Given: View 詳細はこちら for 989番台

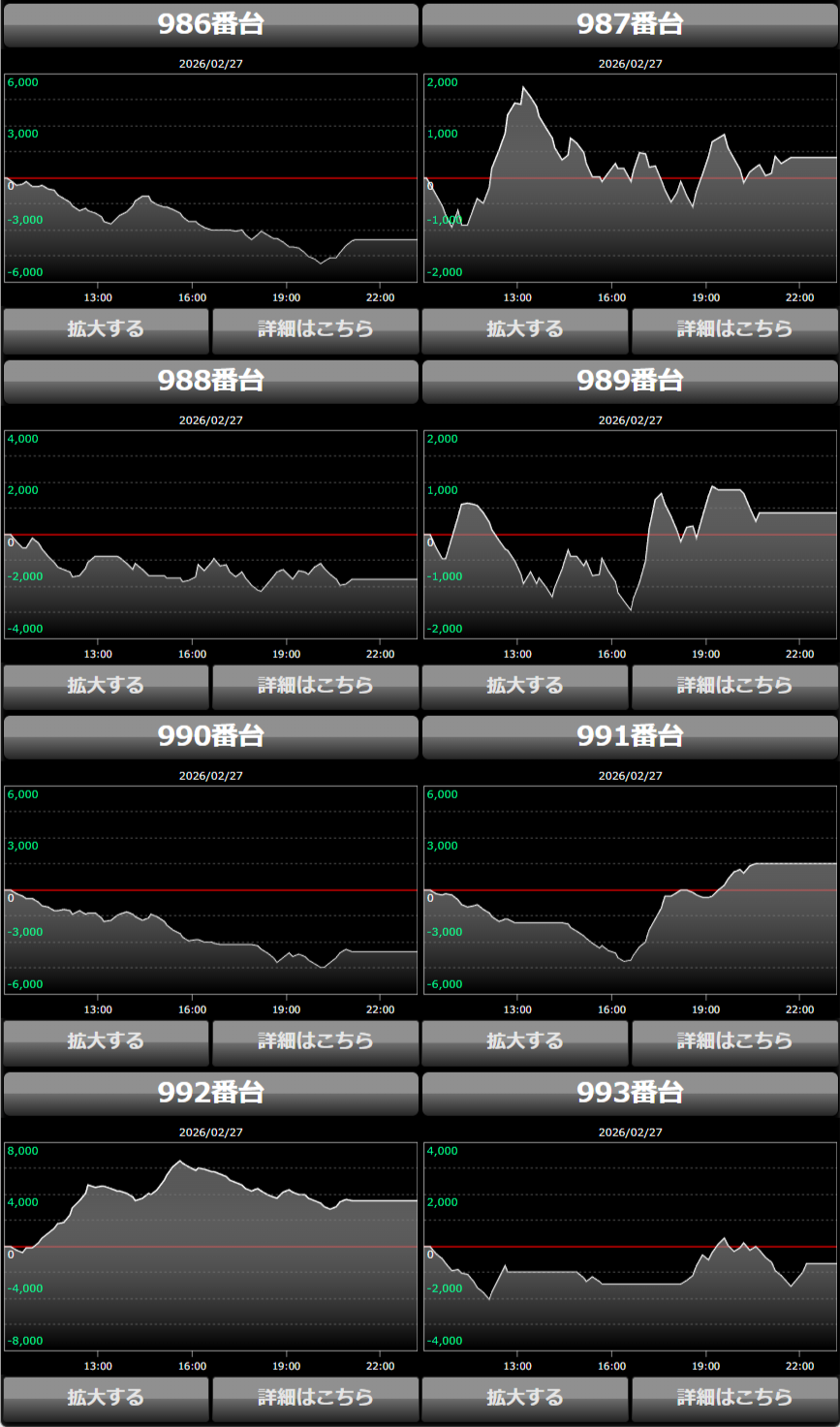Looking at the screenshot, I should coord(734,686).
